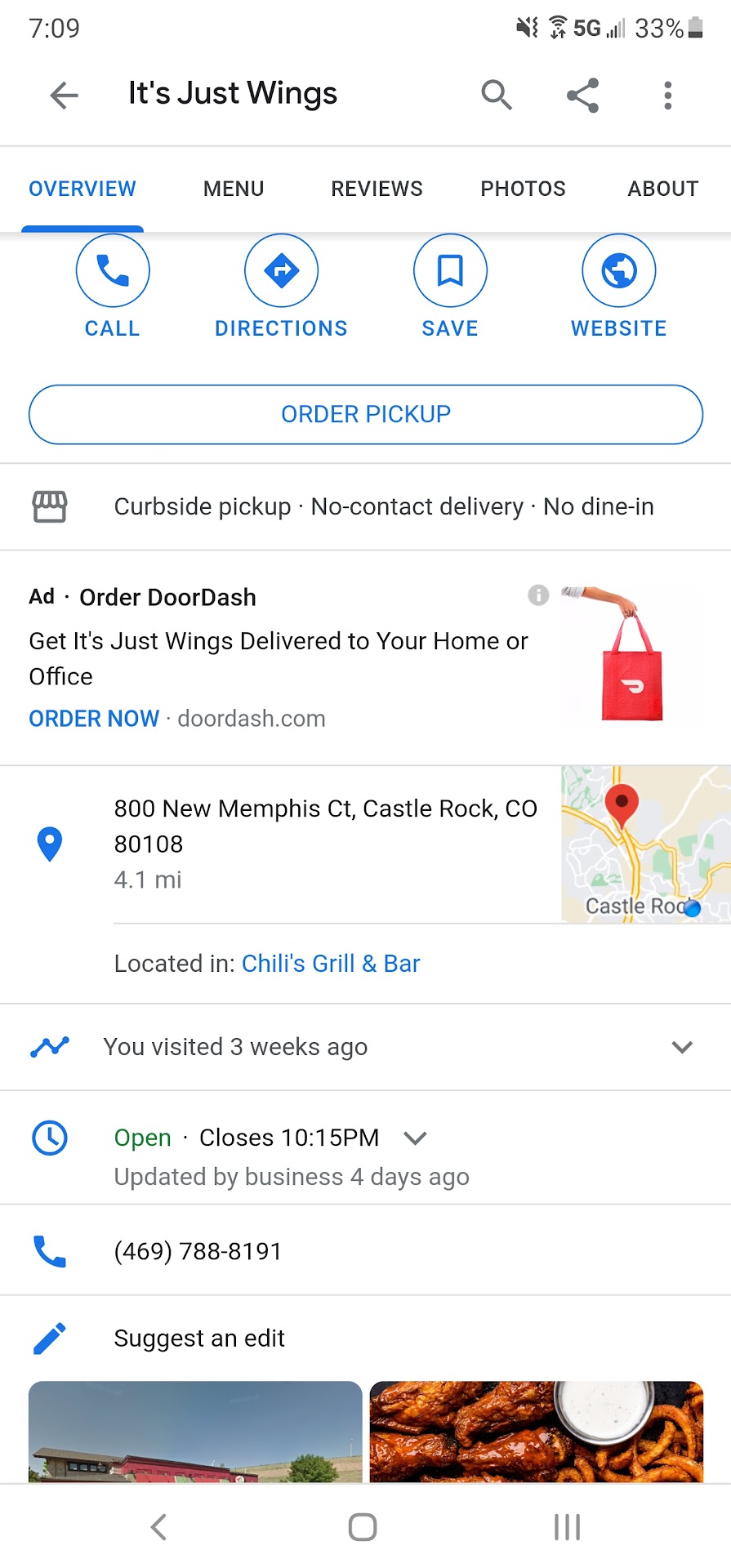Expand the opening hours details
The image size is (731, 1568).
click(415, 1138)
